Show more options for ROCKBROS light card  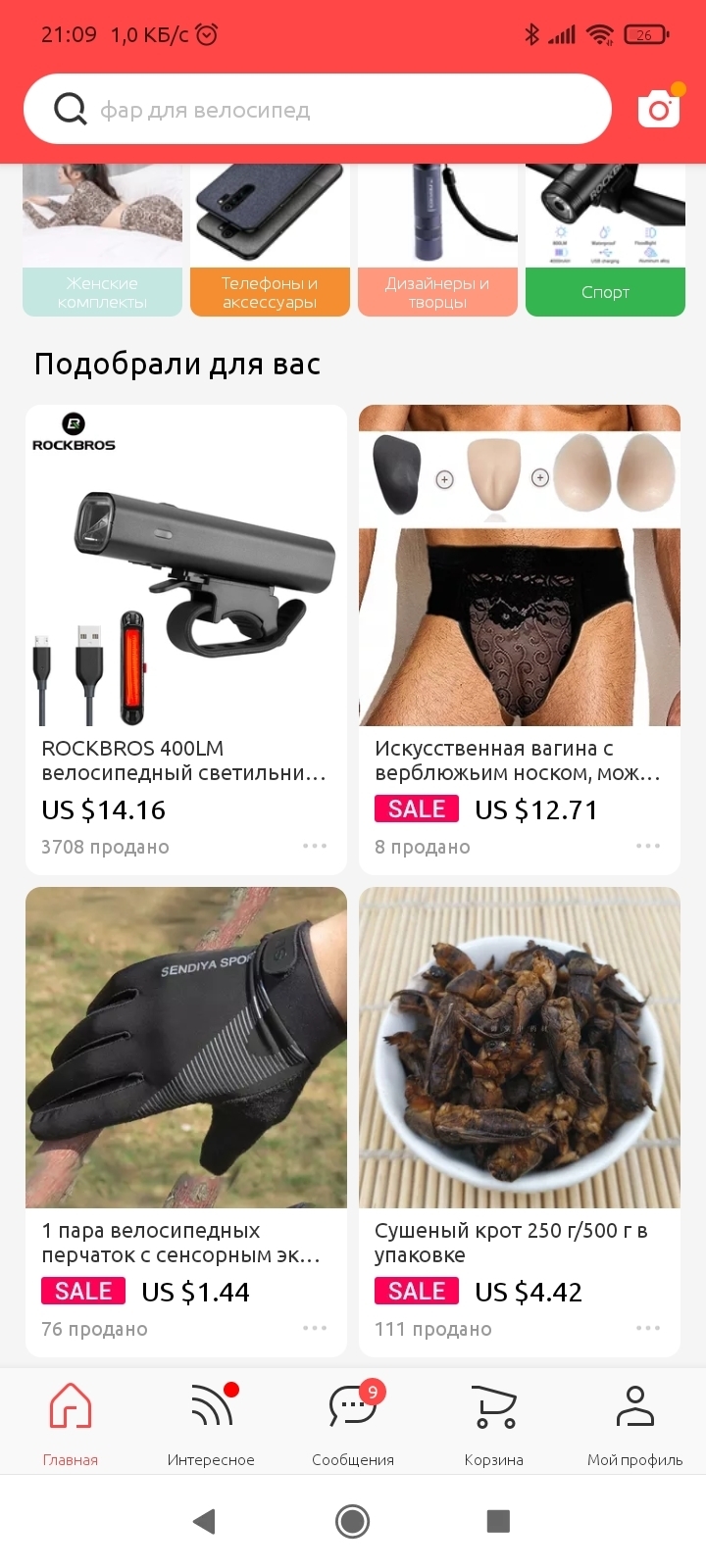(x=315, y=846)
